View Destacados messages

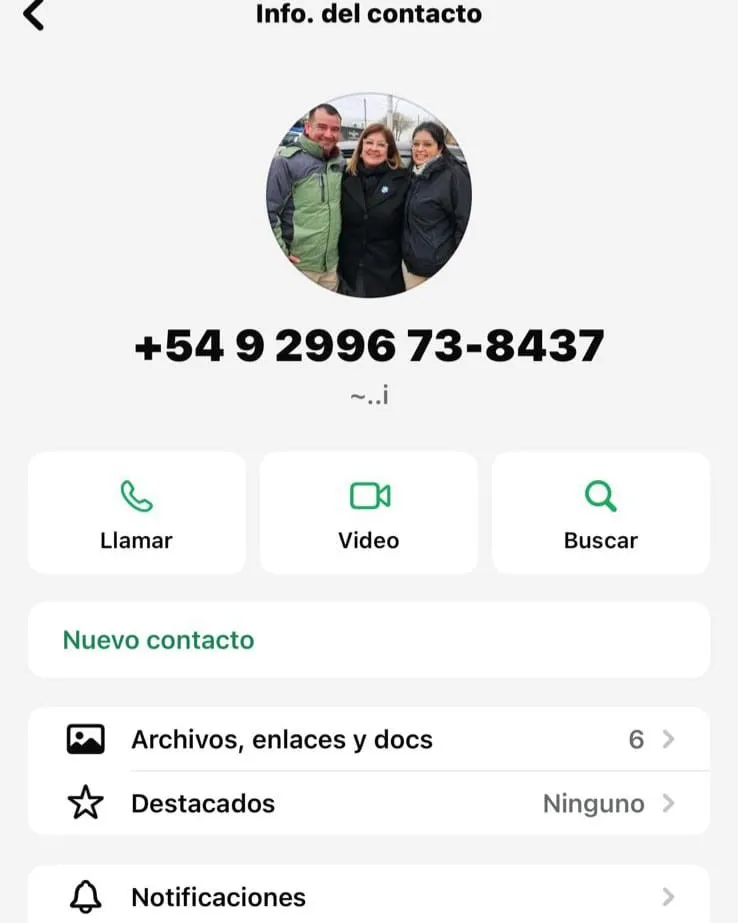368,803
